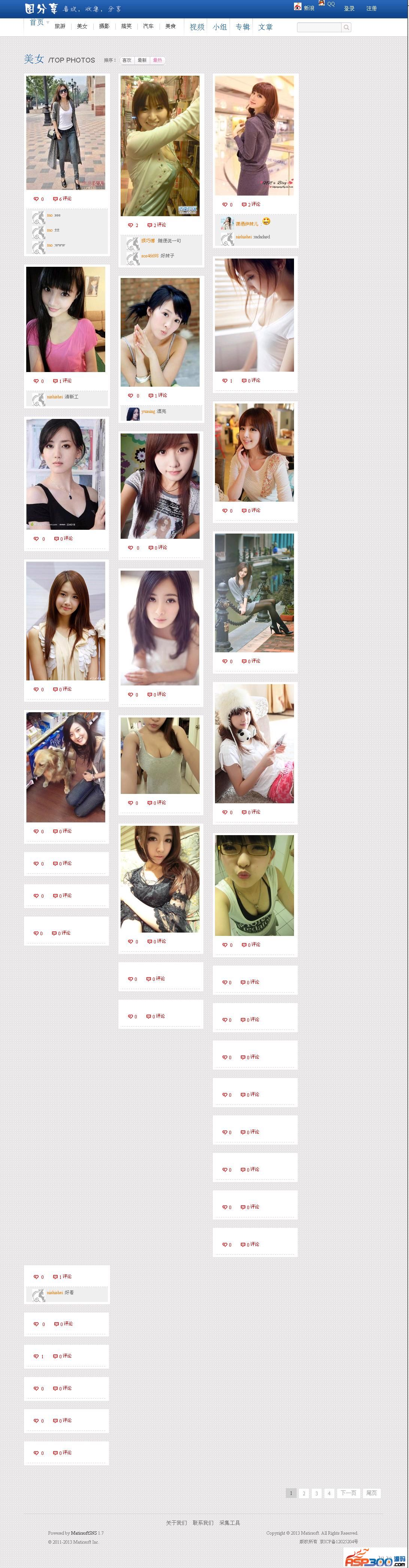Image resolution: width=409 pixels, height=1568 pixels.
Task: Switch to the 小组 section
Action: coord(220,27)
